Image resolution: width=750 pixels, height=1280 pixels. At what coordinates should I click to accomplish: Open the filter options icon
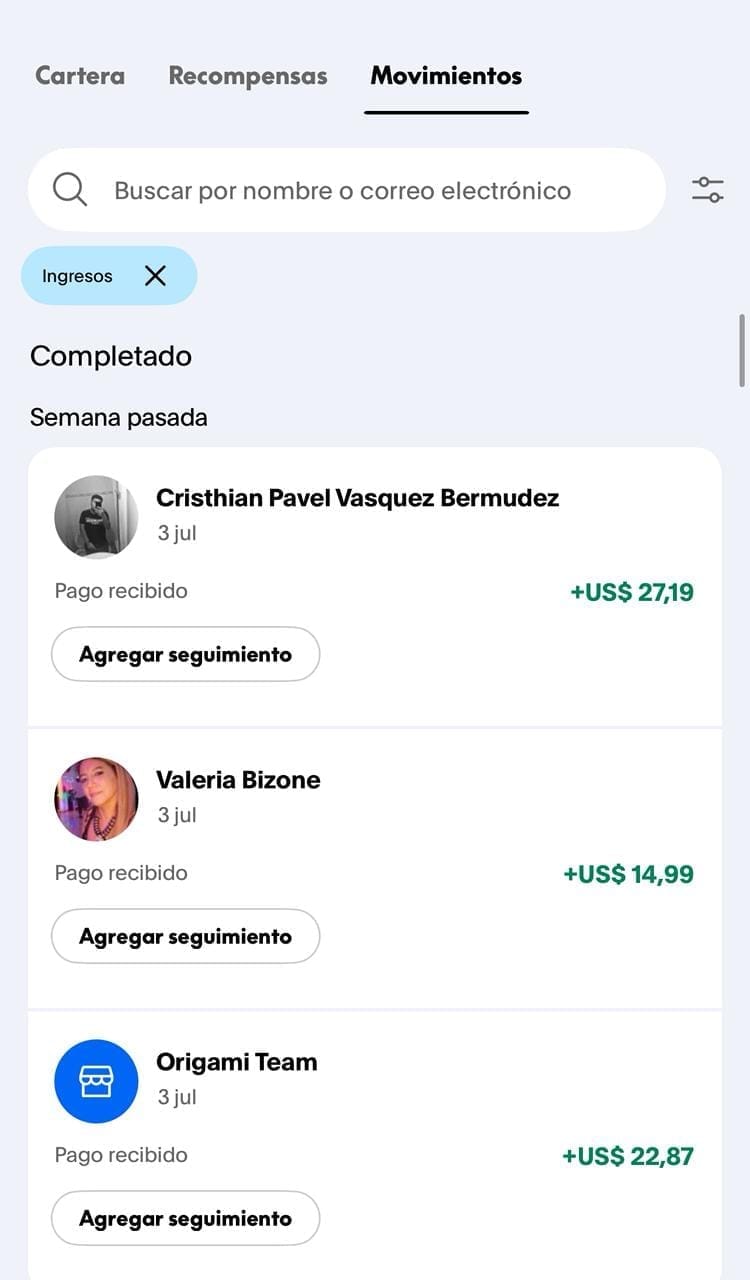(x=708, y=190)
